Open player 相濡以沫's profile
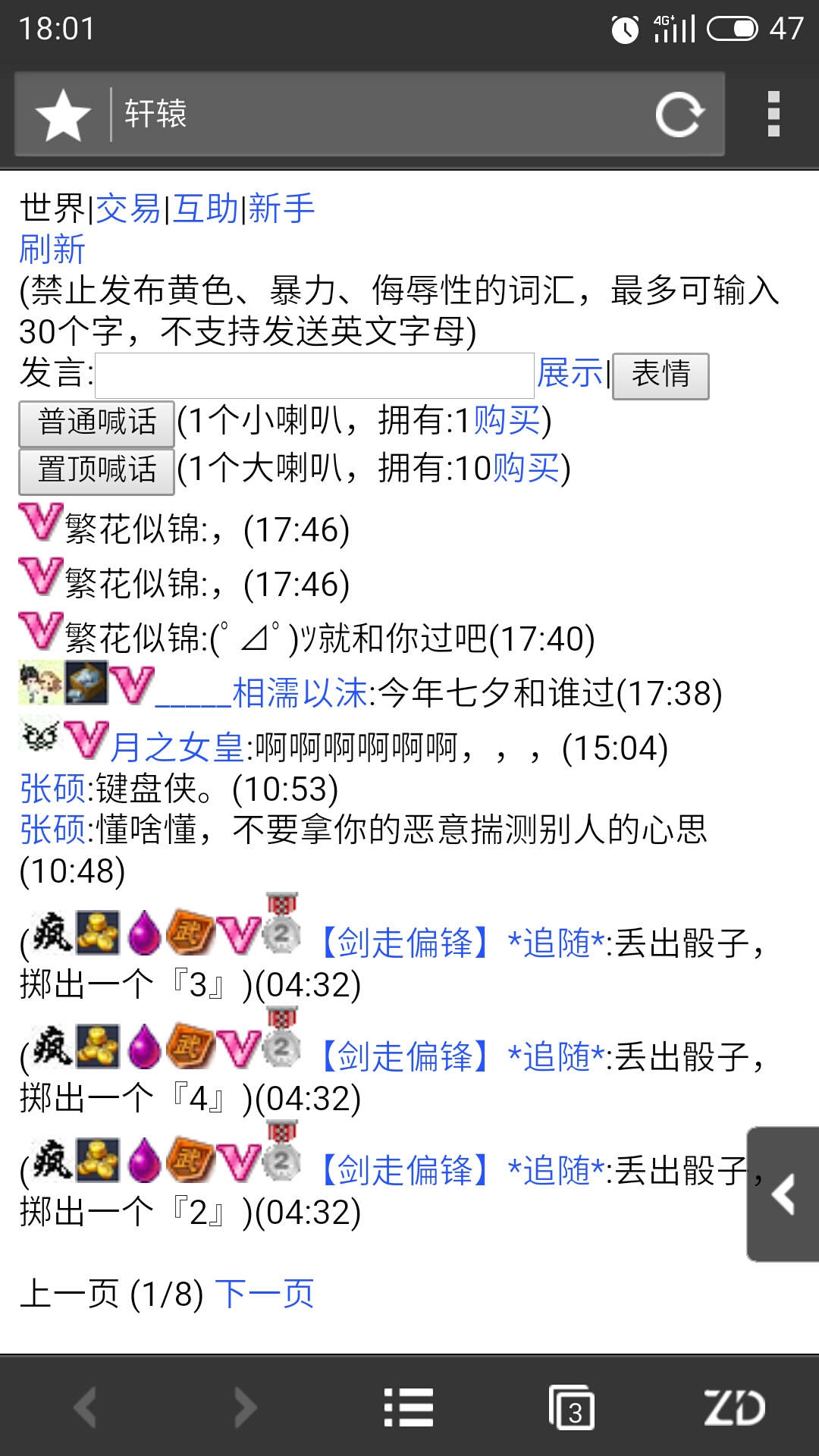The width and height of the screenshot is (819, 1456). pos(300,694)
